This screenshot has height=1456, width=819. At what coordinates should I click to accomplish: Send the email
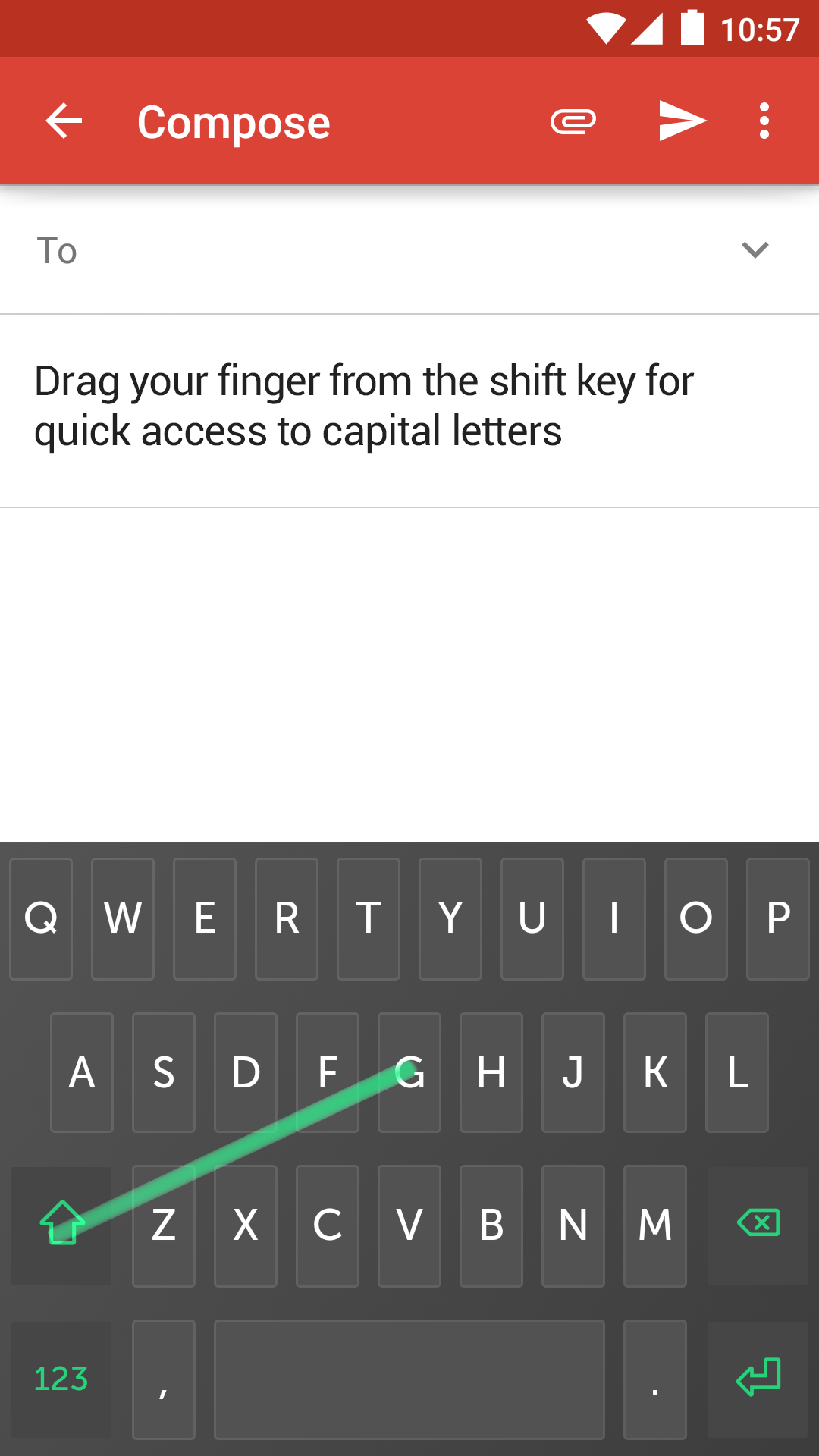click(682, 121)
